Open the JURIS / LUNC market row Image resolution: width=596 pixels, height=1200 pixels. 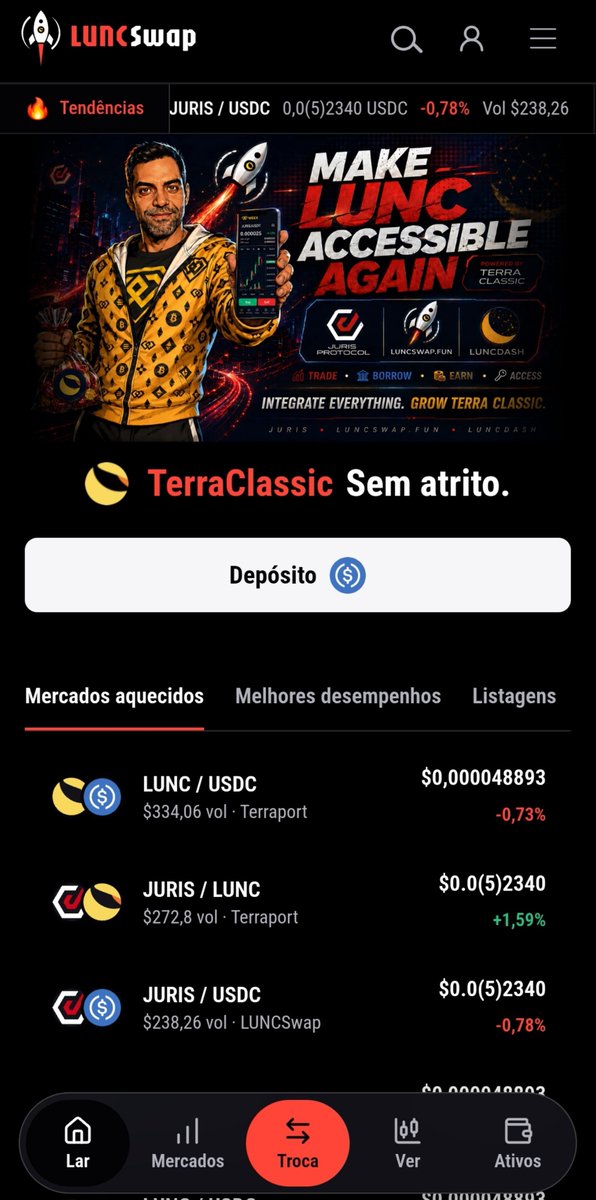(x=298, y=901)
